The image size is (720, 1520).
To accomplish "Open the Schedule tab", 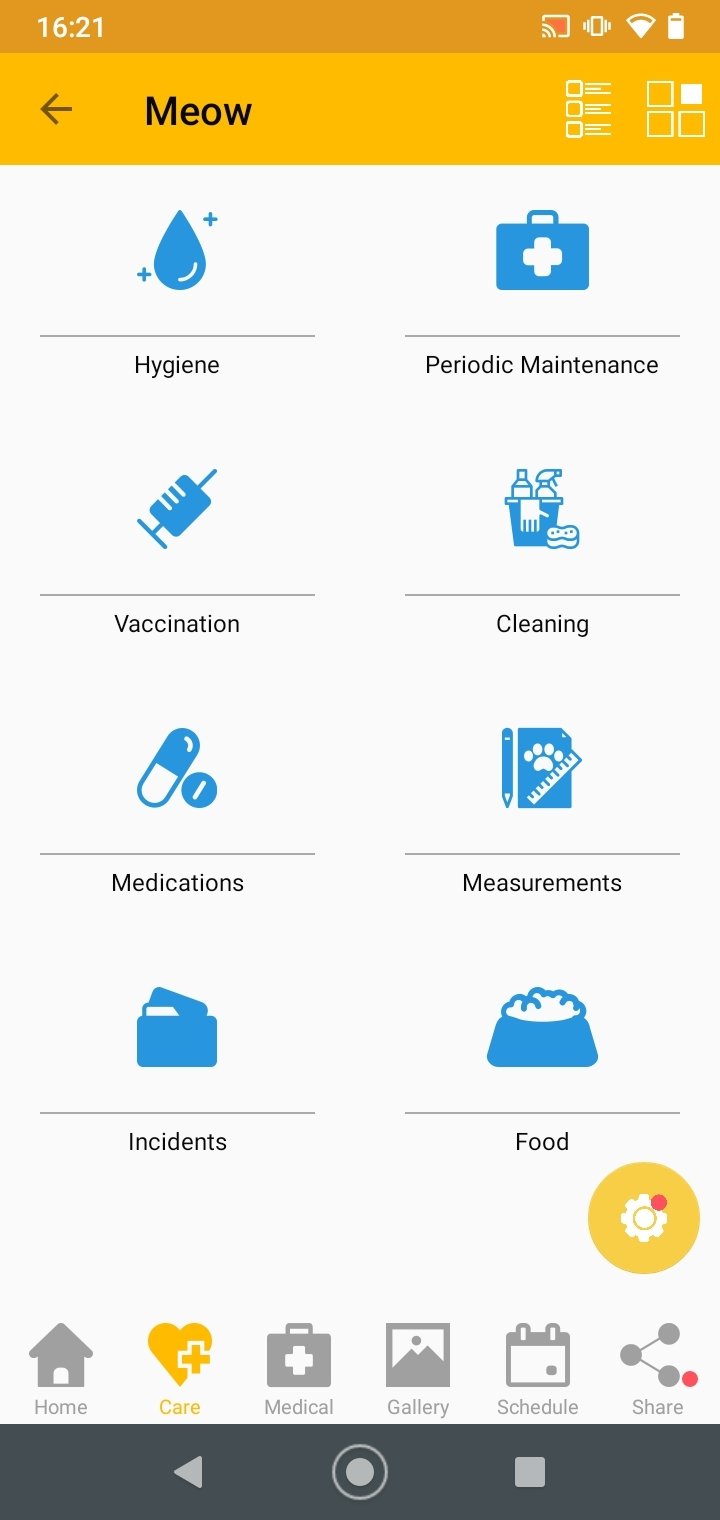I will pyautogui.click(x=538, y=1369).
